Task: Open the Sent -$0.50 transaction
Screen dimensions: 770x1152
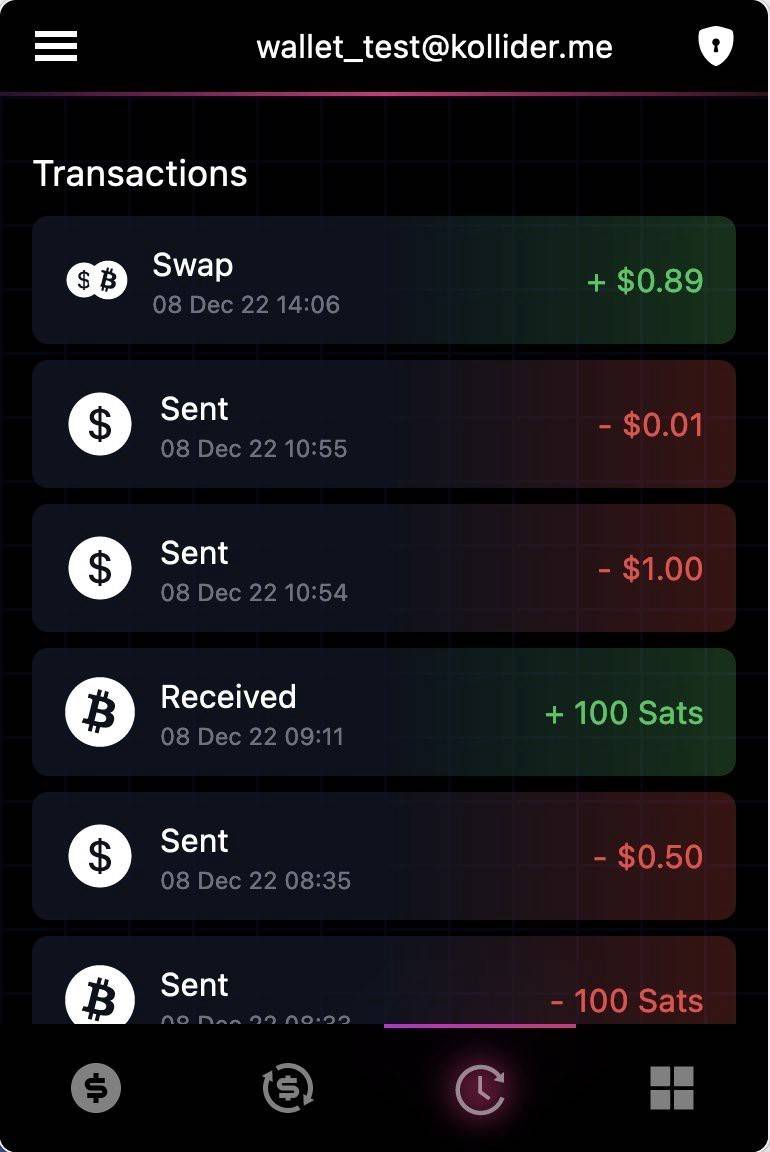Action: pyautogui.click(x=384, y=856)
